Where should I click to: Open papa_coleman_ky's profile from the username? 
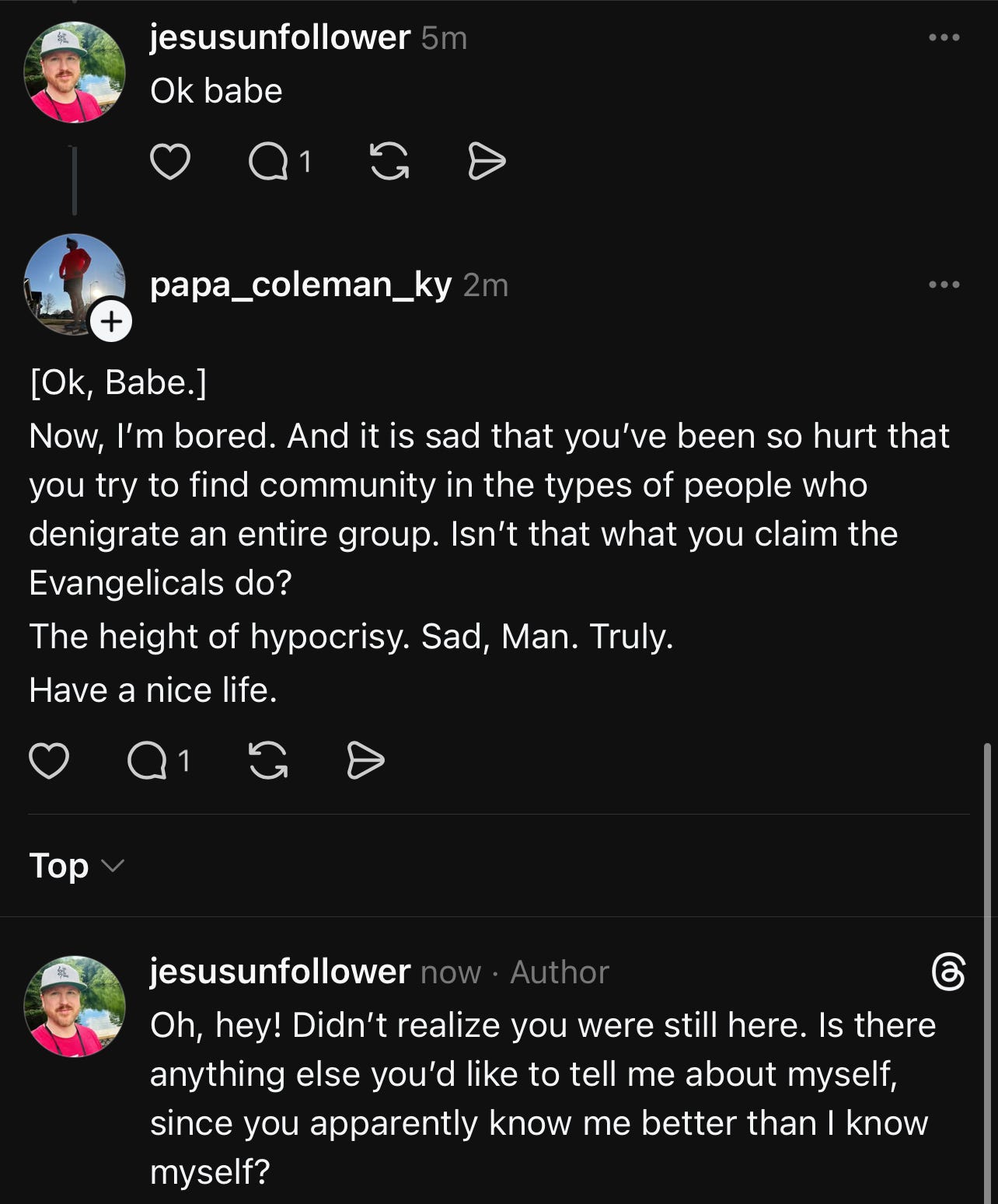[x=300, y=285]
